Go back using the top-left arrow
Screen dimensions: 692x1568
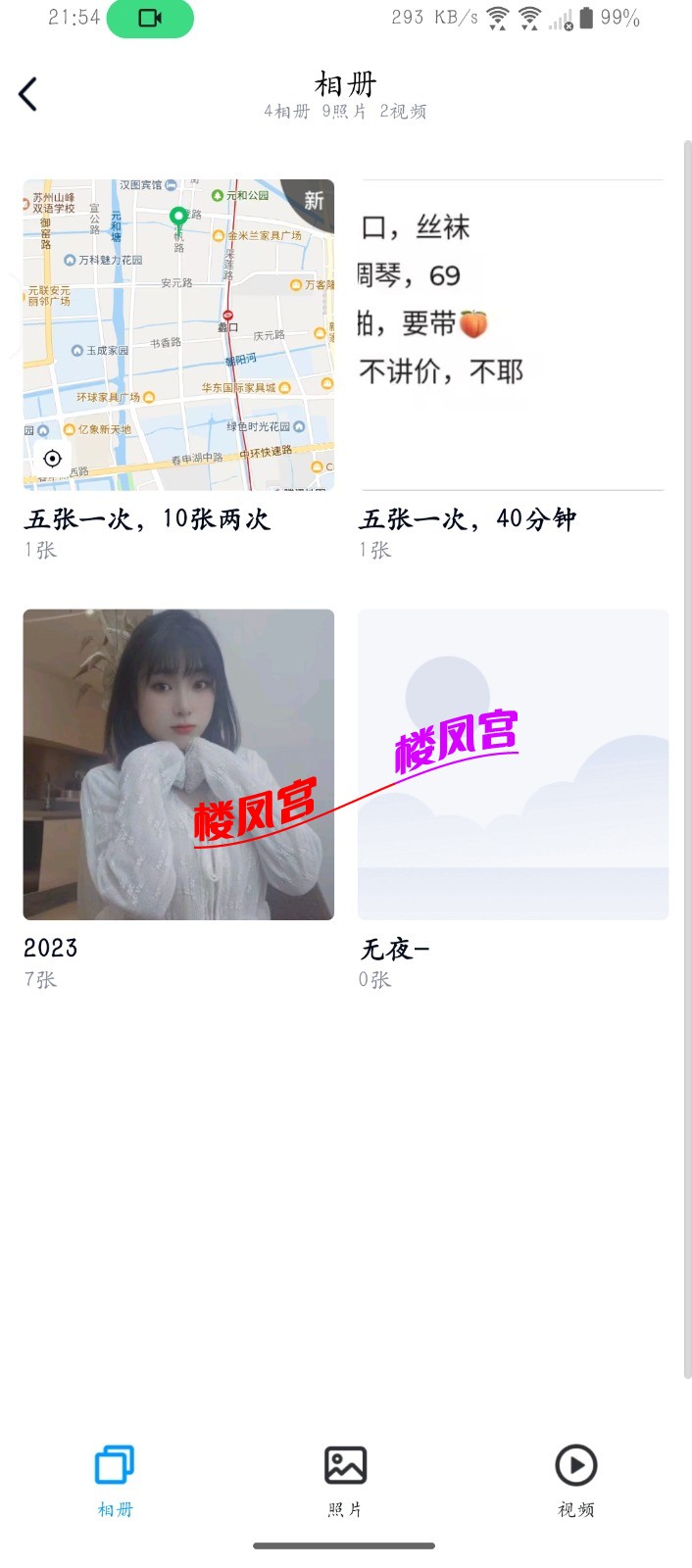[x=27, y=94]
